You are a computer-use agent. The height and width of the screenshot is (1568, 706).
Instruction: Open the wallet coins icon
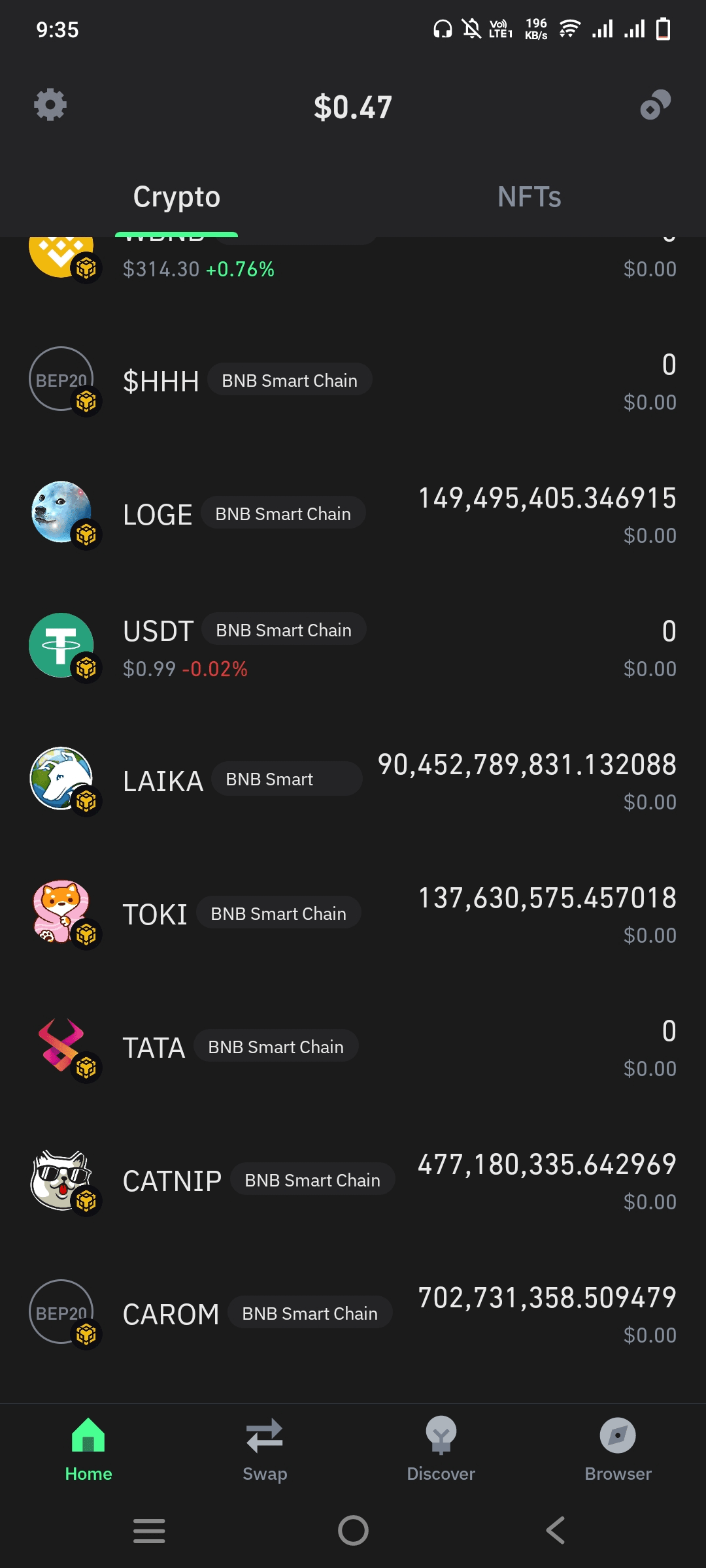pyautogui.click(x=655, y=105)
